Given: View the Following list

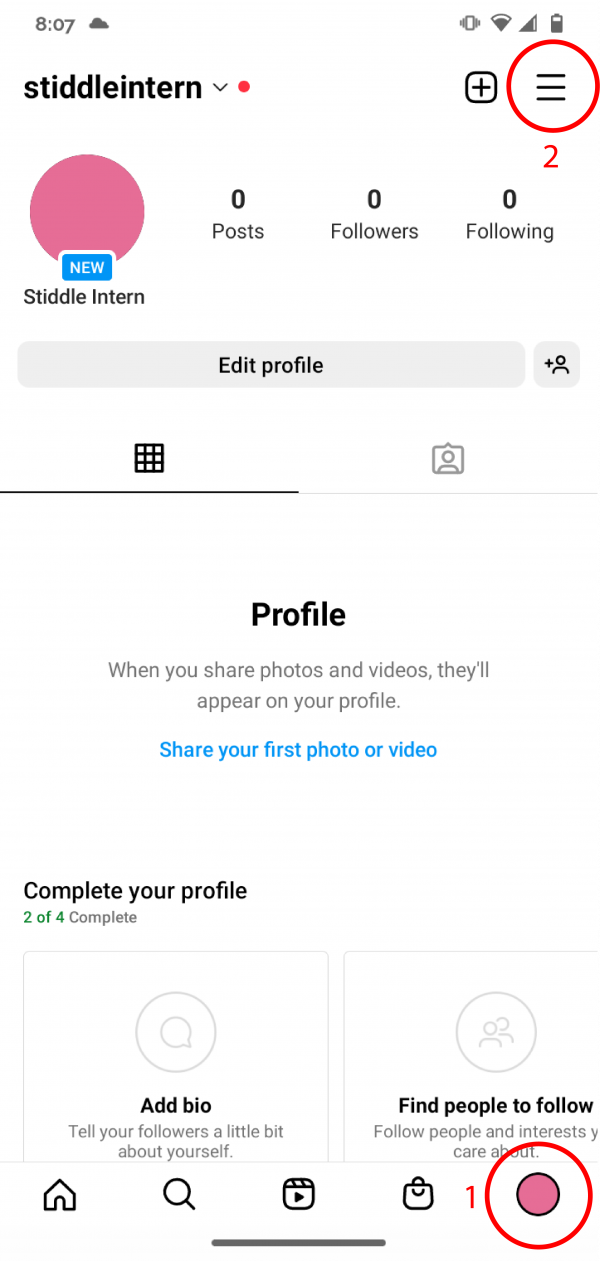Looking at the screenshot, I should coord(509,215).
